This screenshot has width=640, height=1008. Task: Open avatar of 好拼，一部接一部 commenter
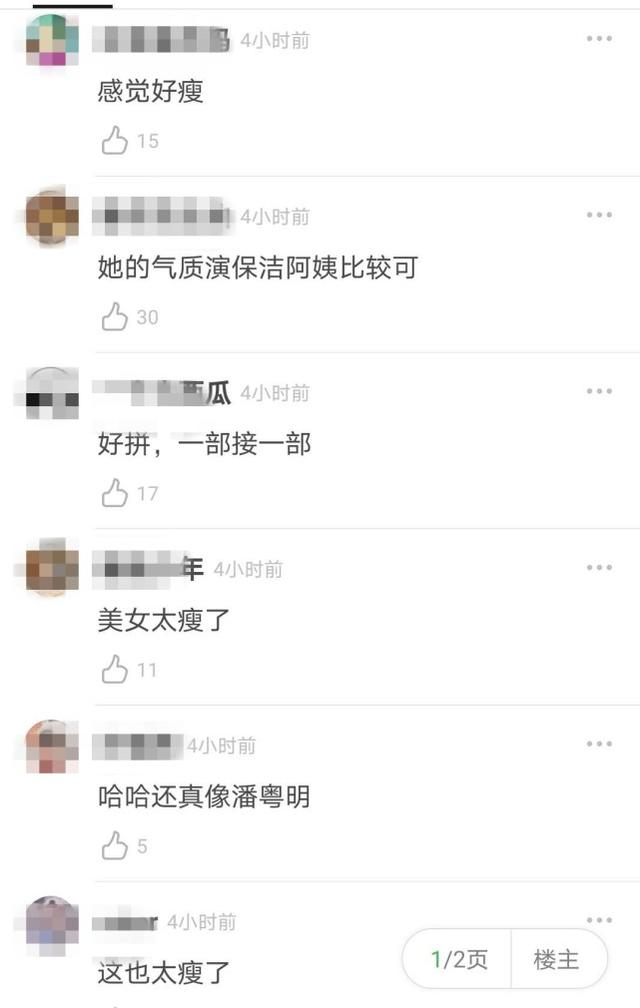point(52,393)
